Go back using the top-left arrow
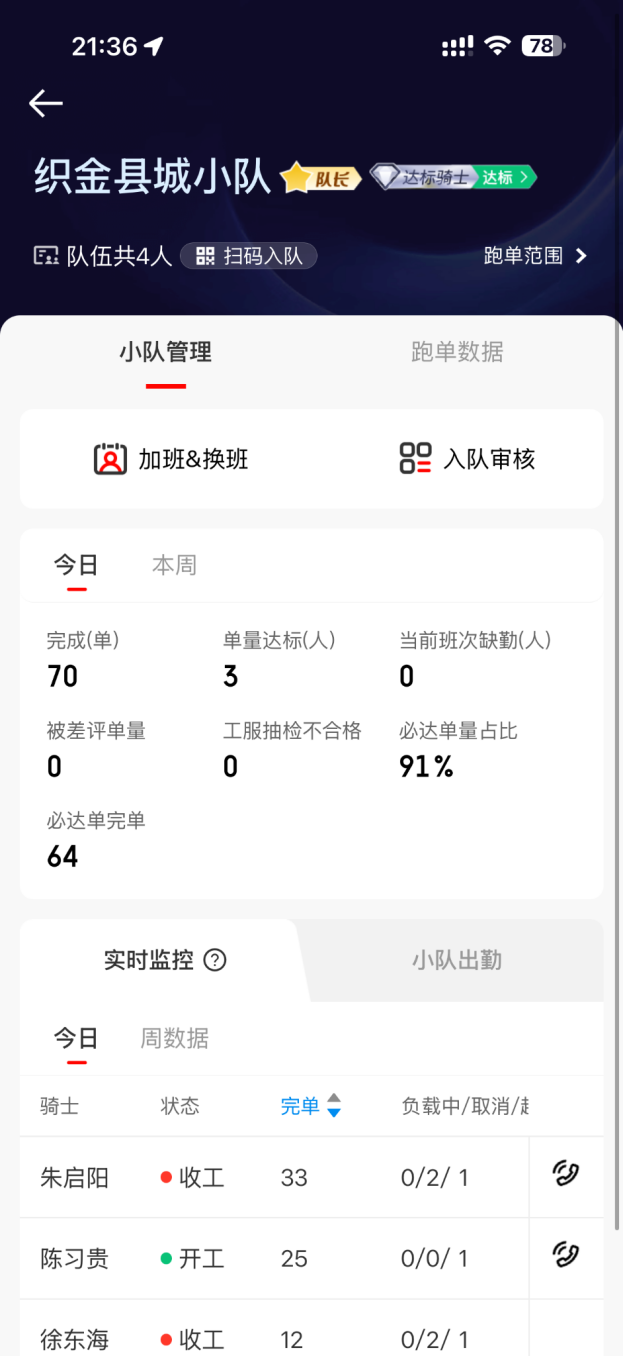The image size is (623, 1356). (46, 103)
